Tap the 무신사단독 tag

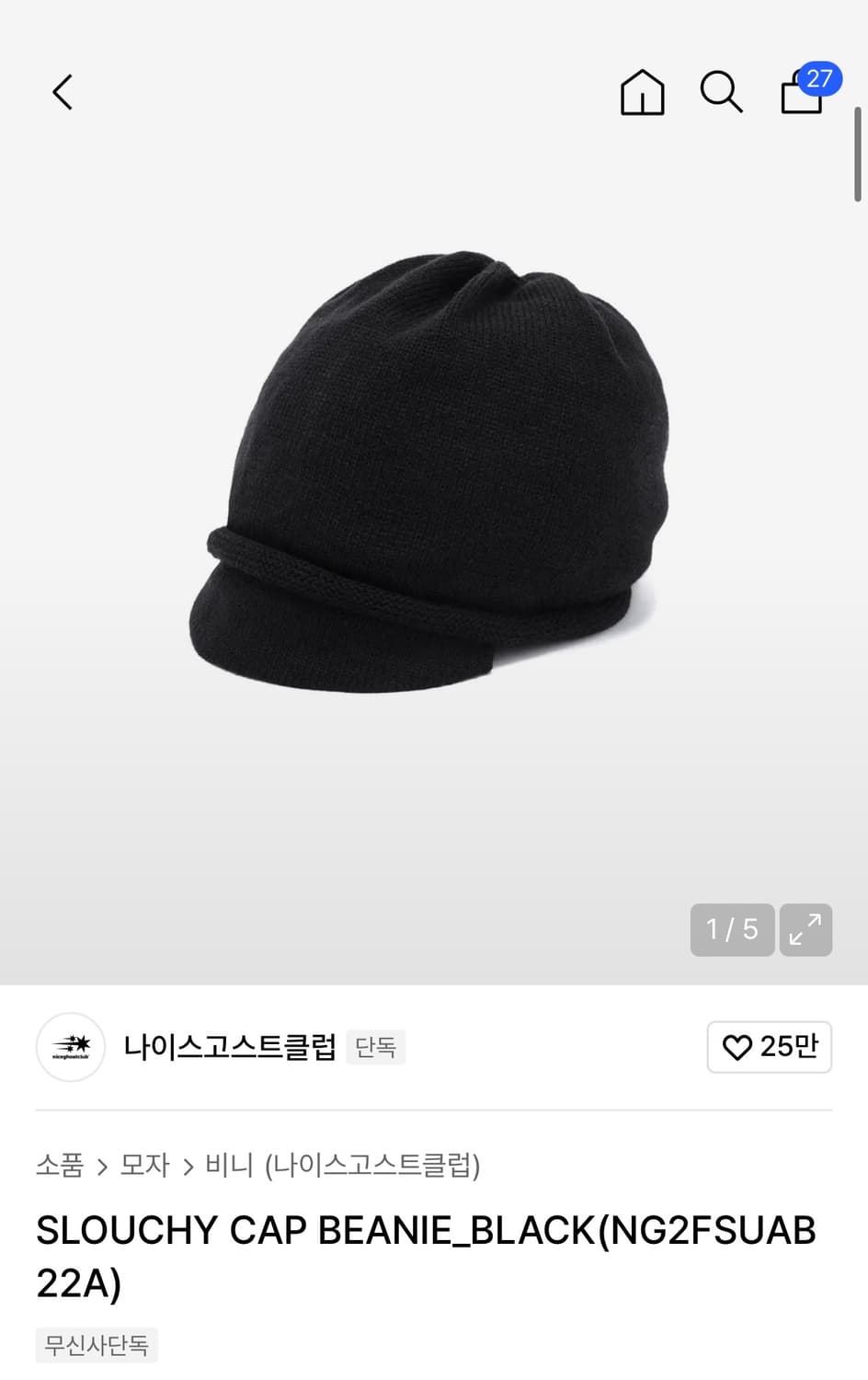coord(97,1344)
